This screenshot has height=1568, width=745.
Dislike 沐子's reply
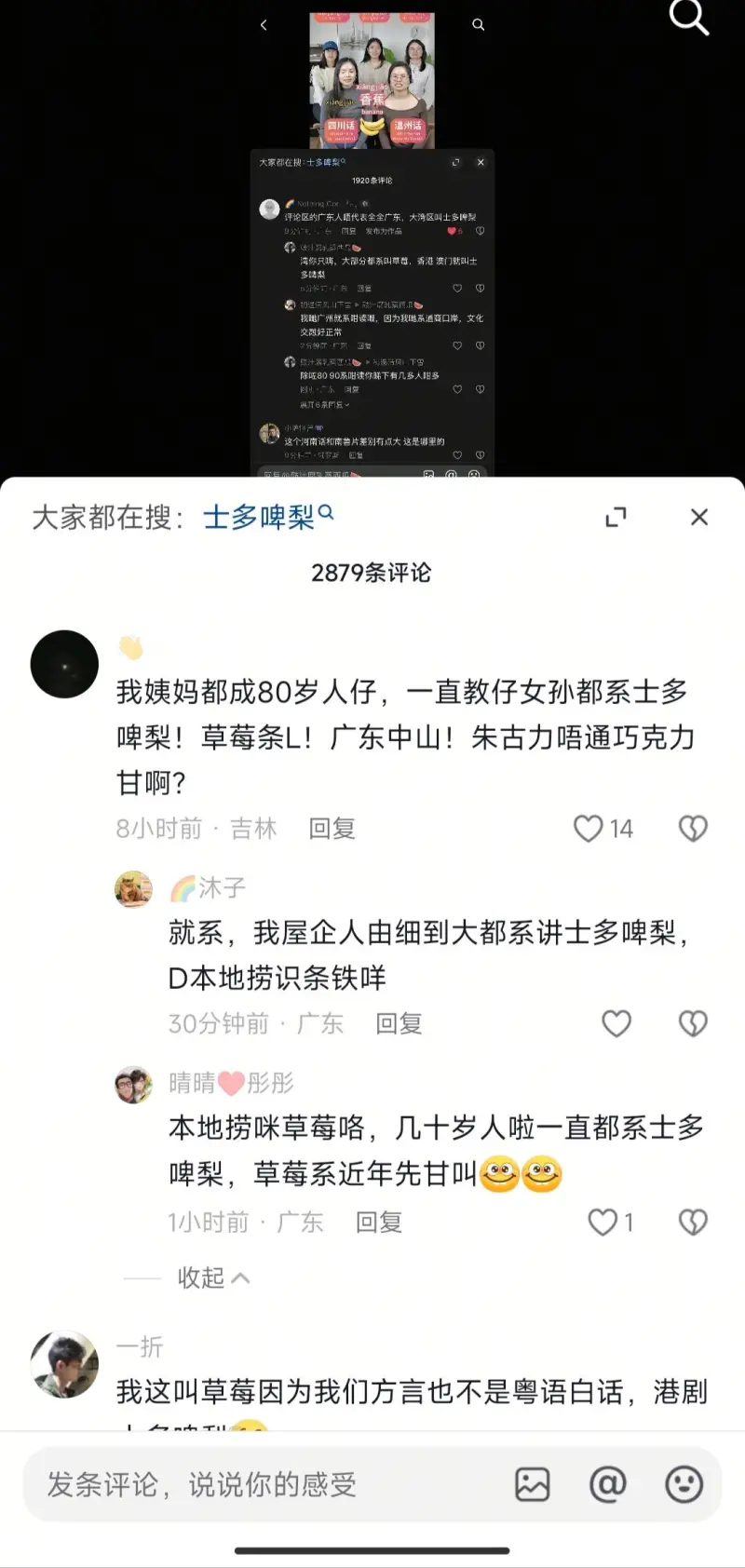click(693, 1023)
